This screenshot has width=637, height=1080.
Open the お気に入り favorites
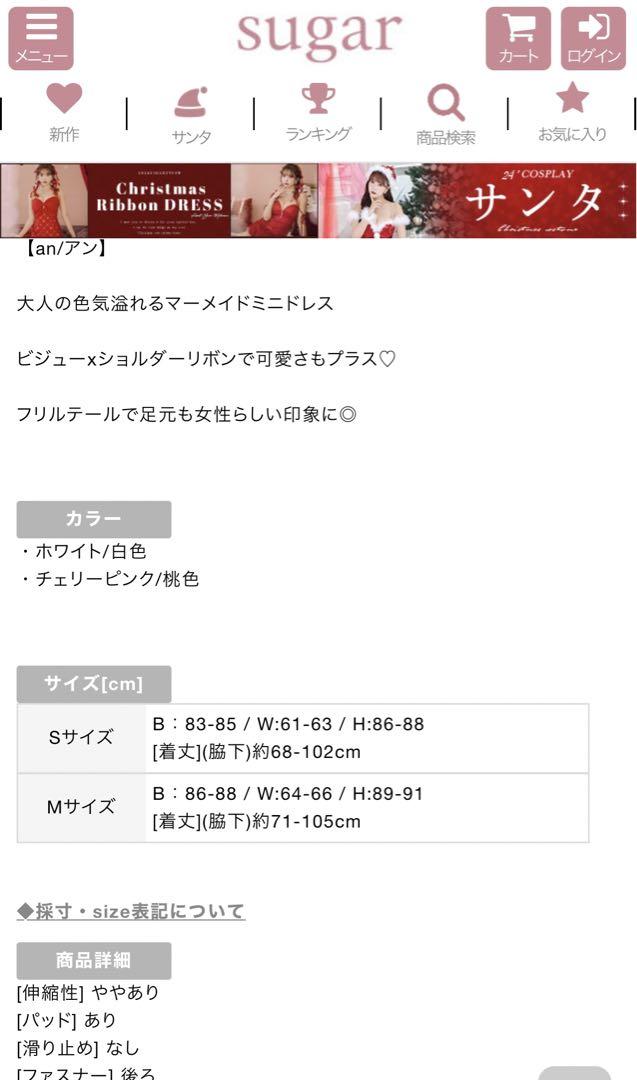tap(572, 112)
